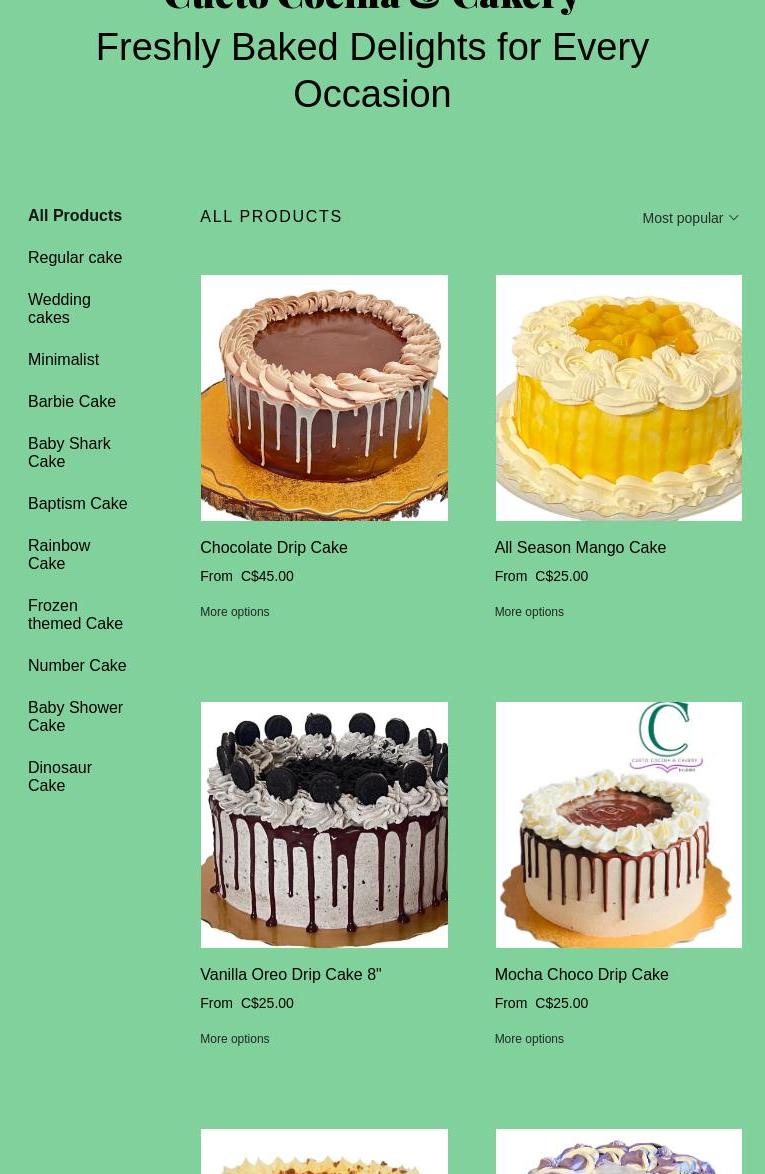
Task: Select the Regular cake category
Action: 75,258
